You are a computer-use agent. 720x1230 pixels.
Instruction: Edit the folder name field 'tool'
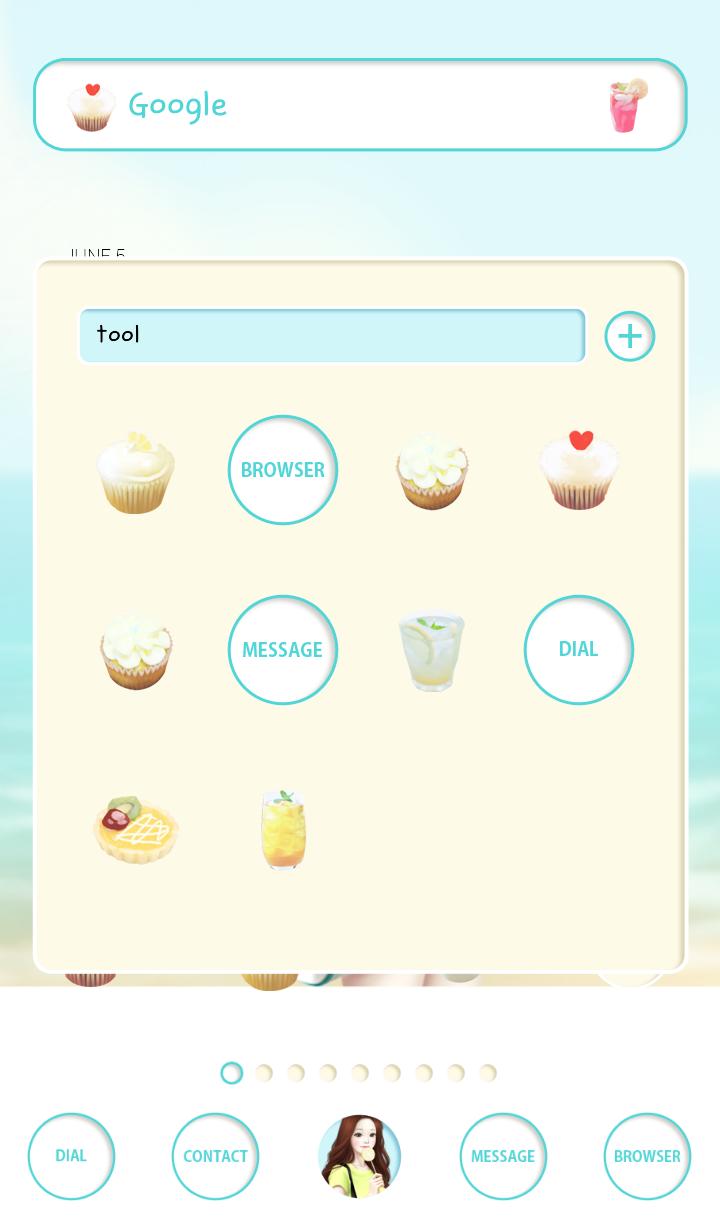pos(331,335)
